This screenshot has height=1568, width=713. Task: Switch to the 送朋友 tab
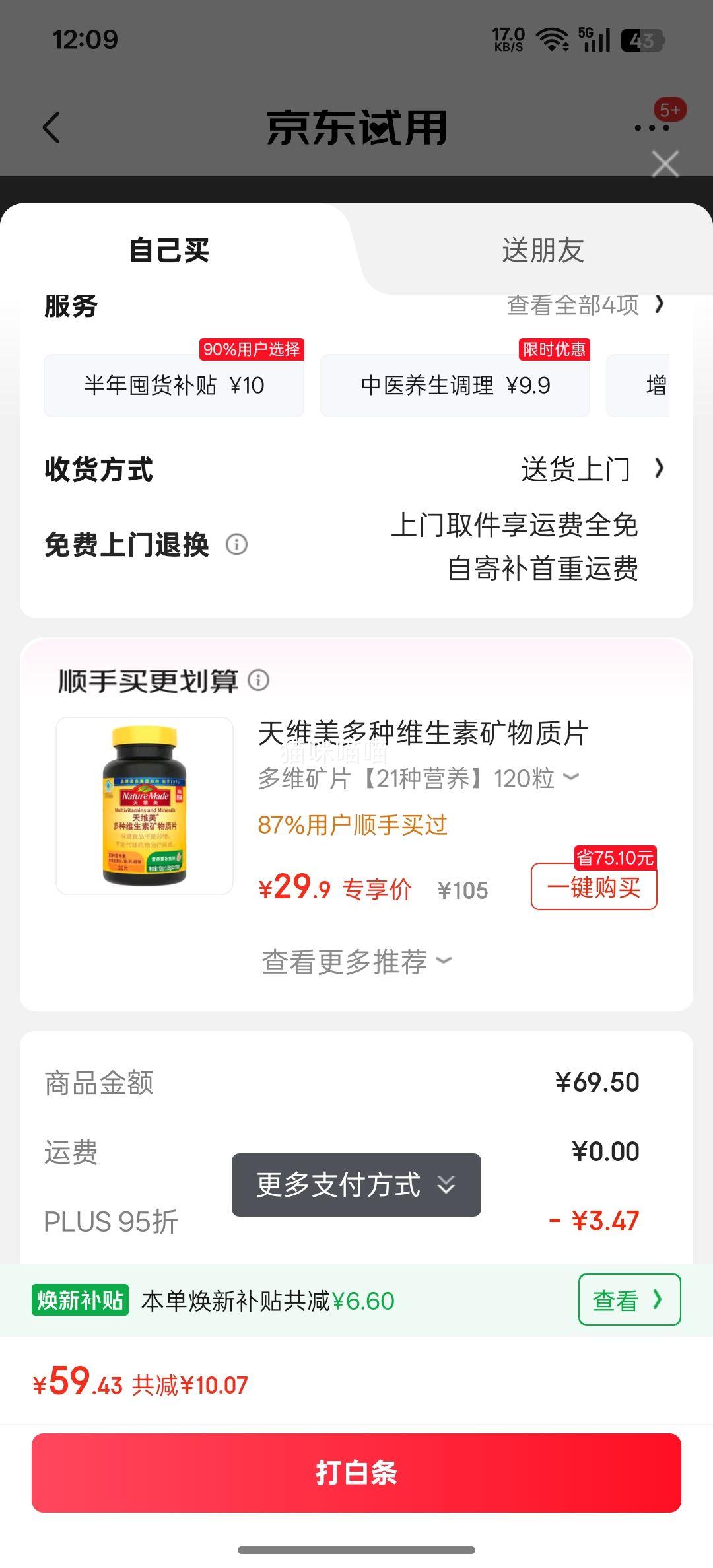(x=543, y=250)
